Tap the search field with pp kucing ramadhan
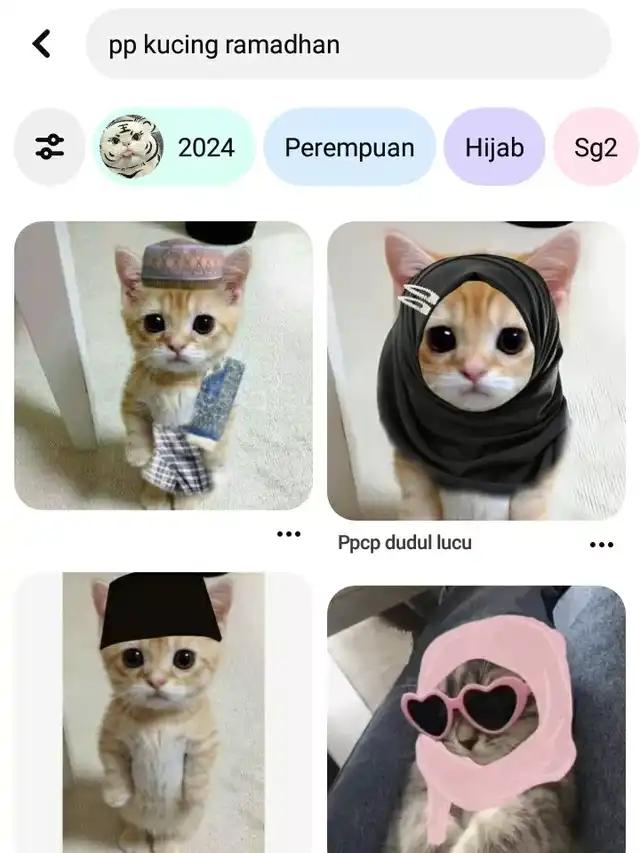This screenshot has width=640, height=853. [348, 44]
